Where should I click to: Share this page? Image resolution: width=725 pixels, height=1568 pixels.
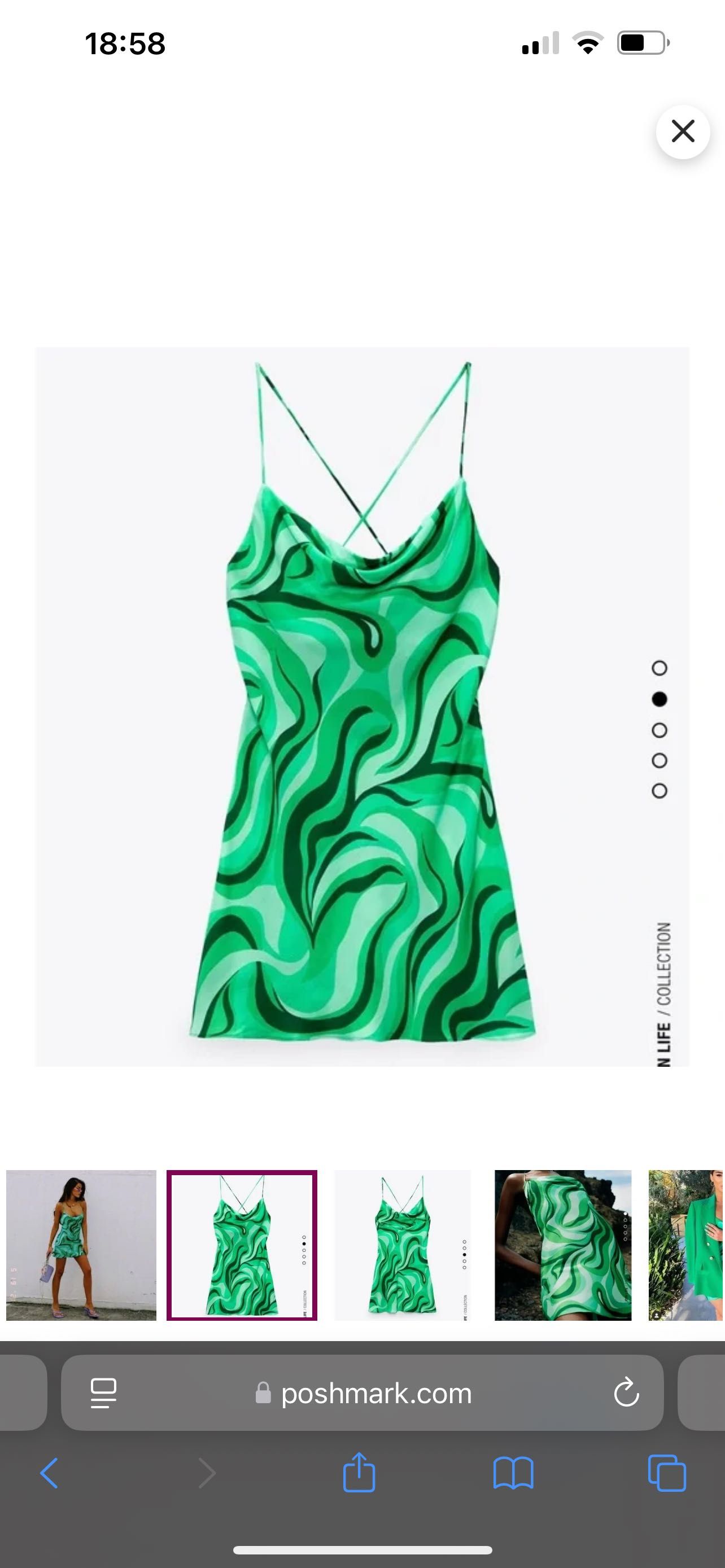coord(359,1473)
